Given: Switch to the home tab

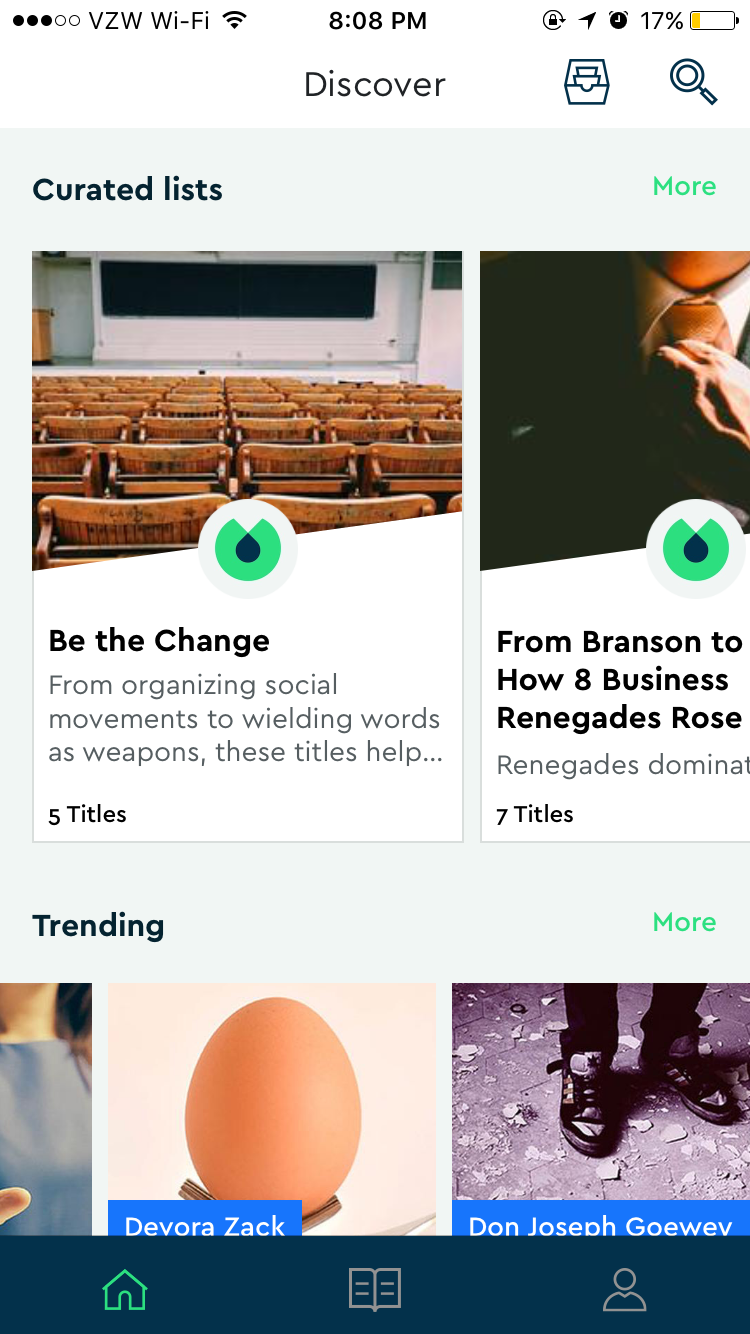Looking at the screenshot, I should pos(125,1290).
